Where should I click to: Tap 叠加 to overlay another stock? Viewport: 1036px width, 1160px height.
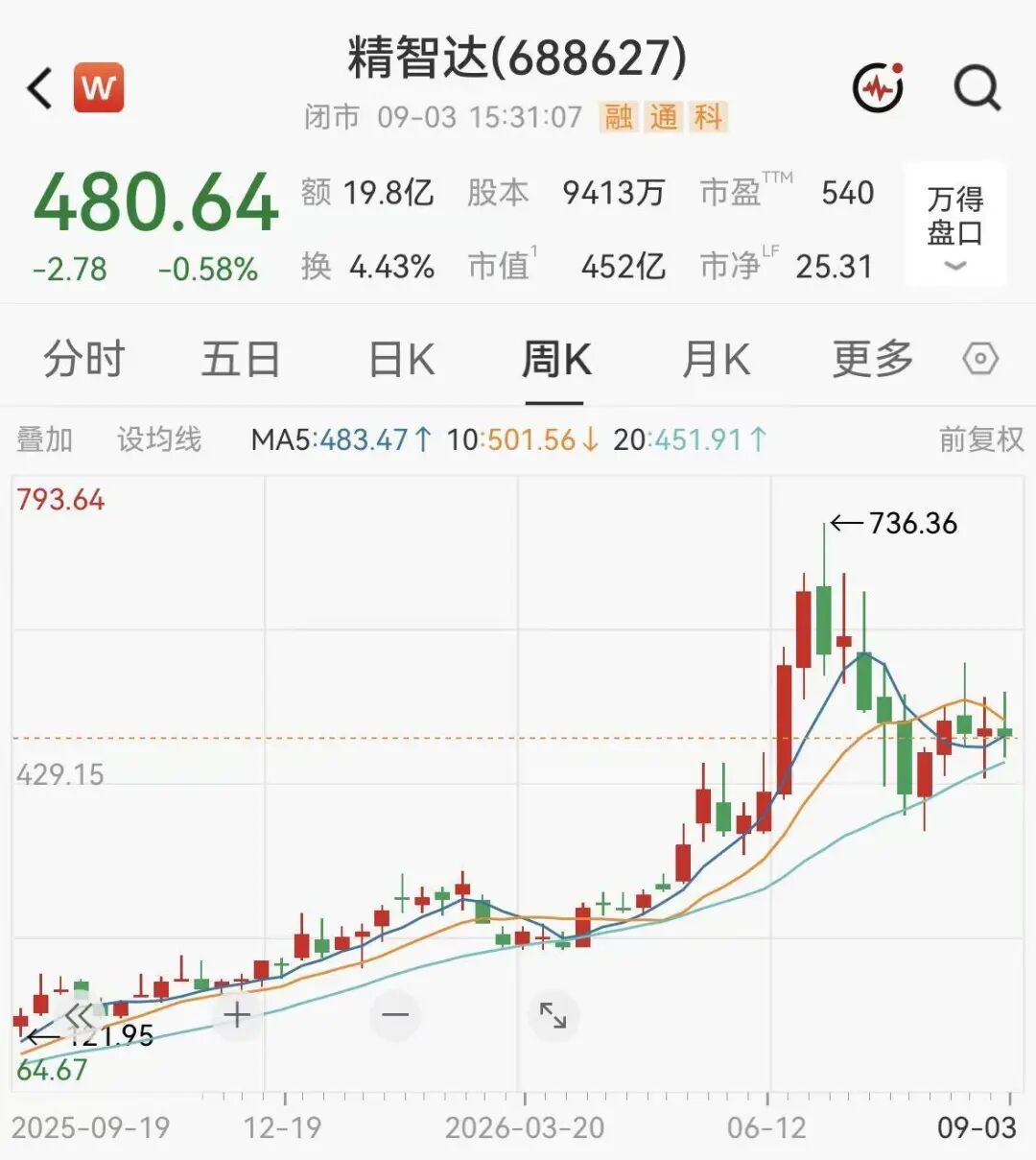click(x=44, y=439)
